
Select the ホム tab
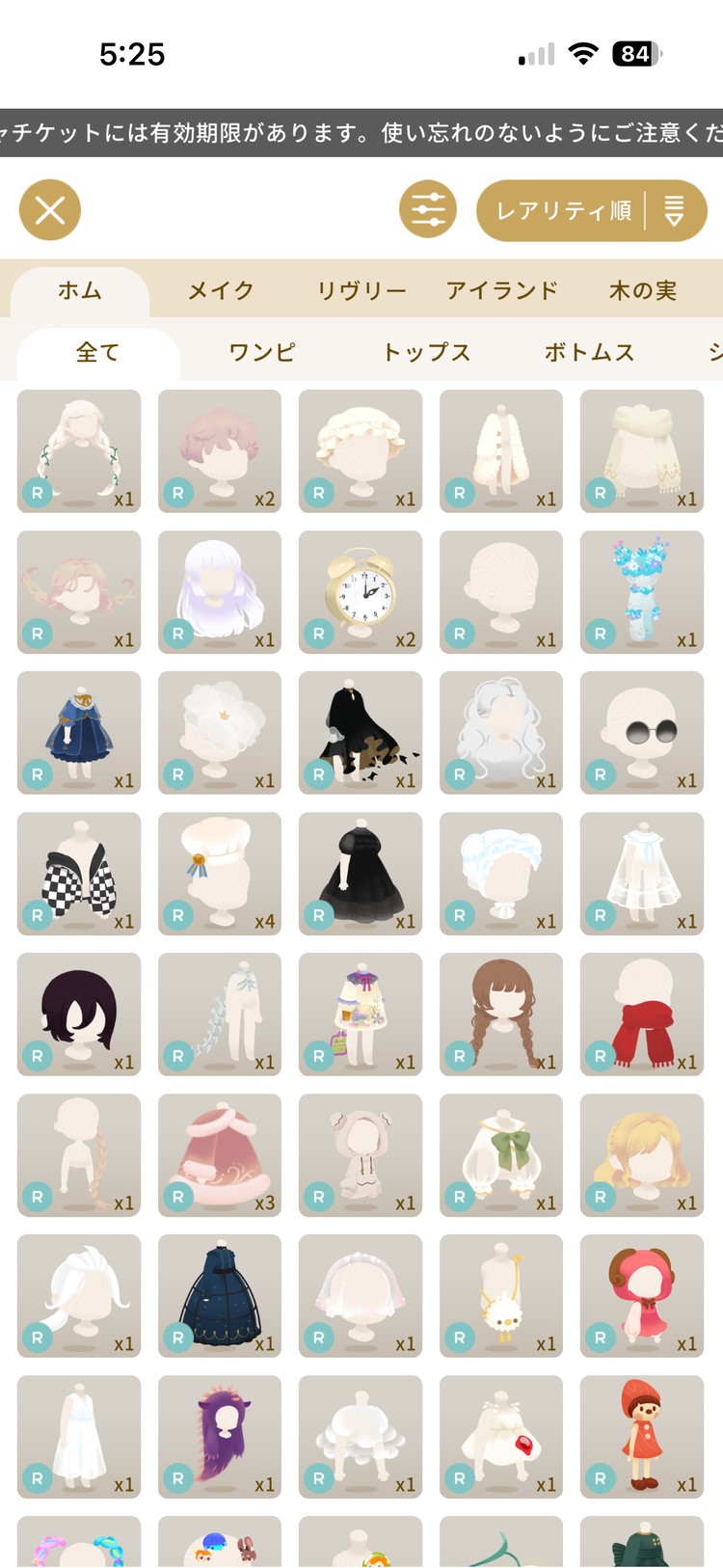(x=80, y=290)
